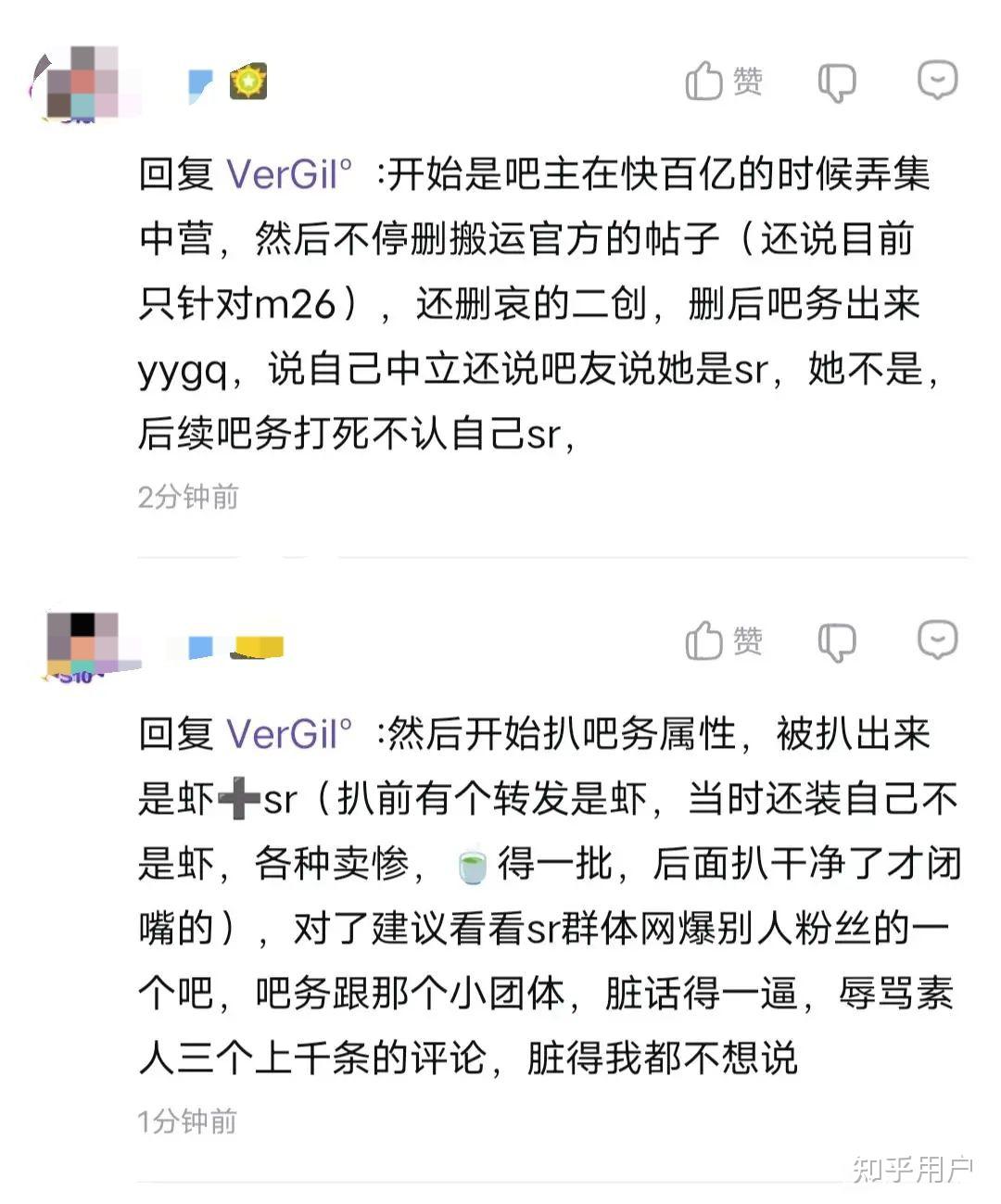The image size is (1001, 1204).
Task: Open VerGil° profile link in first comment
Action: (289, 174)
